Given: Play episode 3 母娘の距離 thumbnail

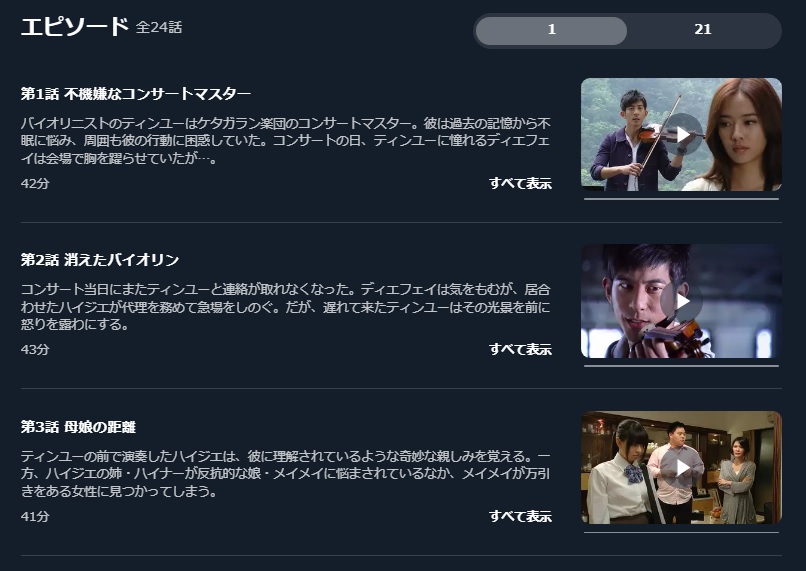Looking at the screenshot, I should [x=682, y=467].
